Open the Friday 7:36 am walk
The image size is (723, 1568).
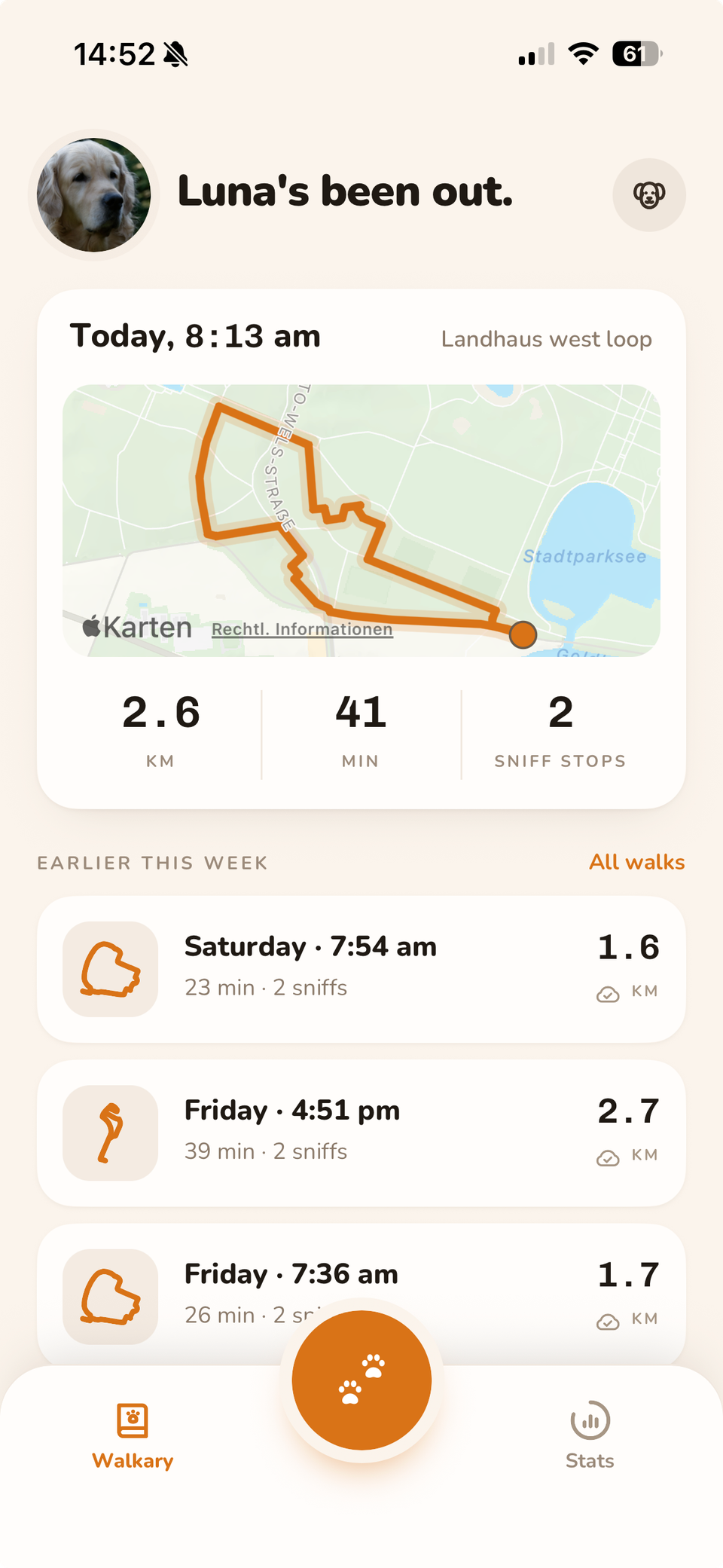click(x=361, y=1294)
